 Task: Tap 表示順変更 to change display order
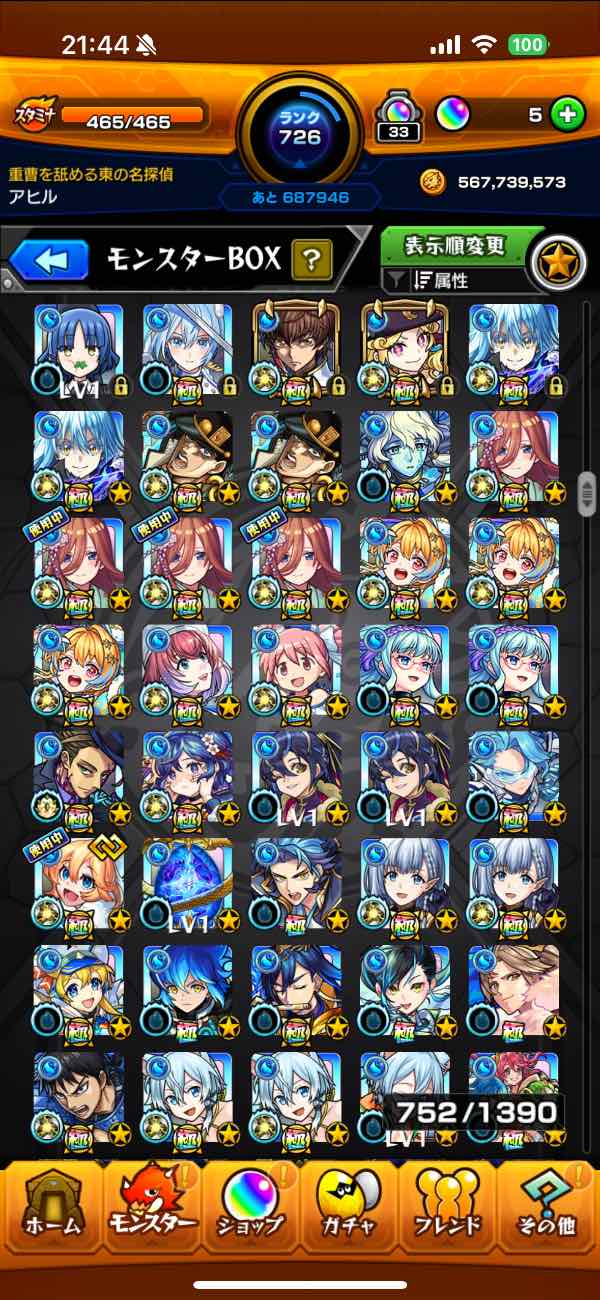tap(455, 245)
